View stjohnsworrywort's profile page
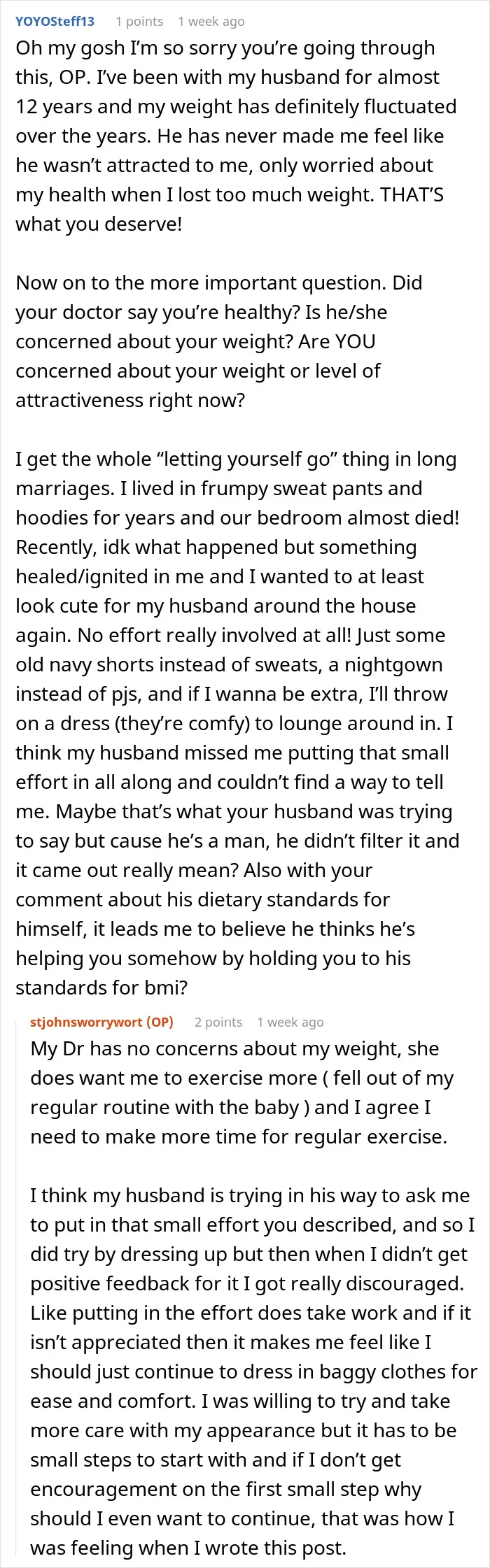Image resolution: width=490 pixels, height=1568 pixels. click(x=86, y=1022)
